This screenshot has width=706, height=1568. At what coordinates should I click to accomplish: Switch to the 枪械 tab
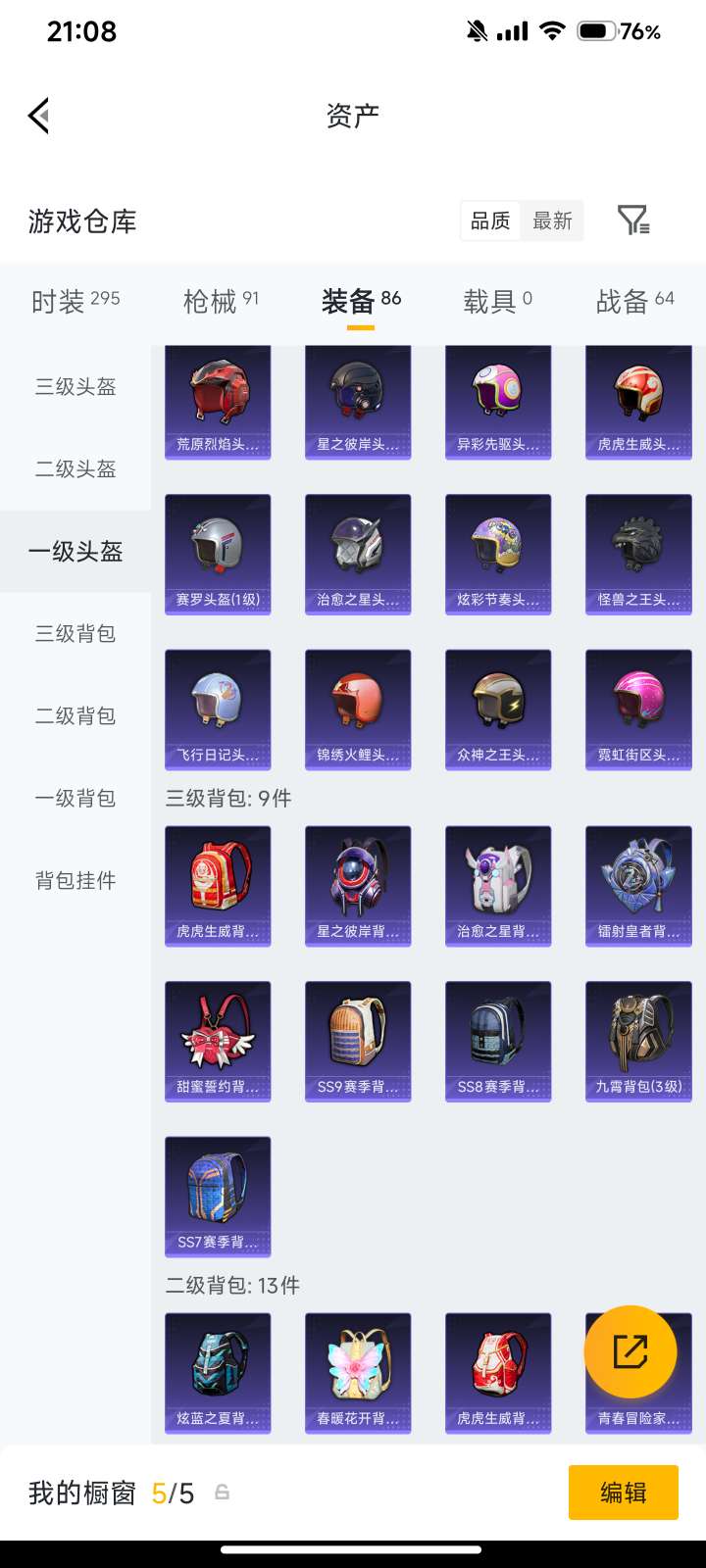pyautogui.click(x=221, y=301)
